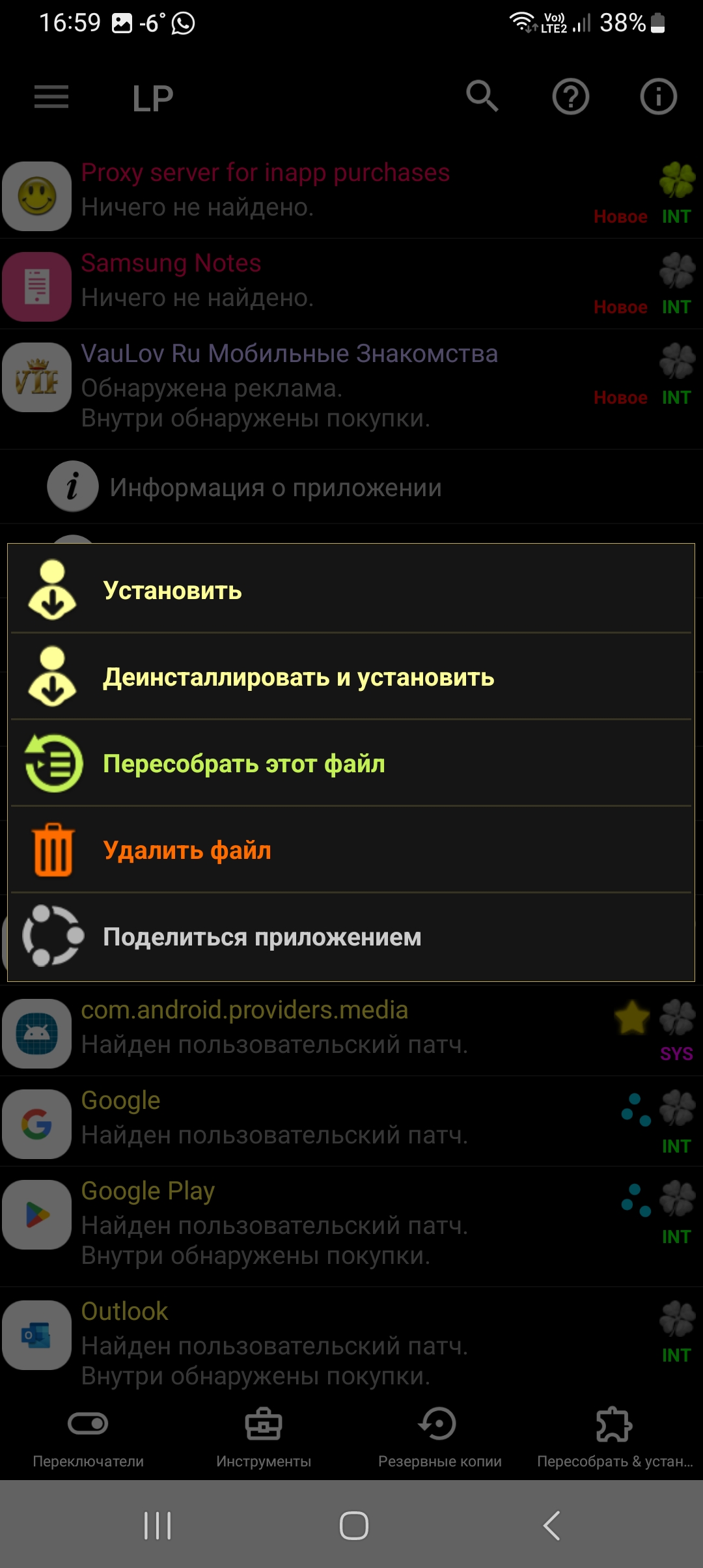Image resolution: width=703 pixels, height=1568 pixels.
Task: Switch to the Инструменты tab
Action: (x=264, y=1438)
